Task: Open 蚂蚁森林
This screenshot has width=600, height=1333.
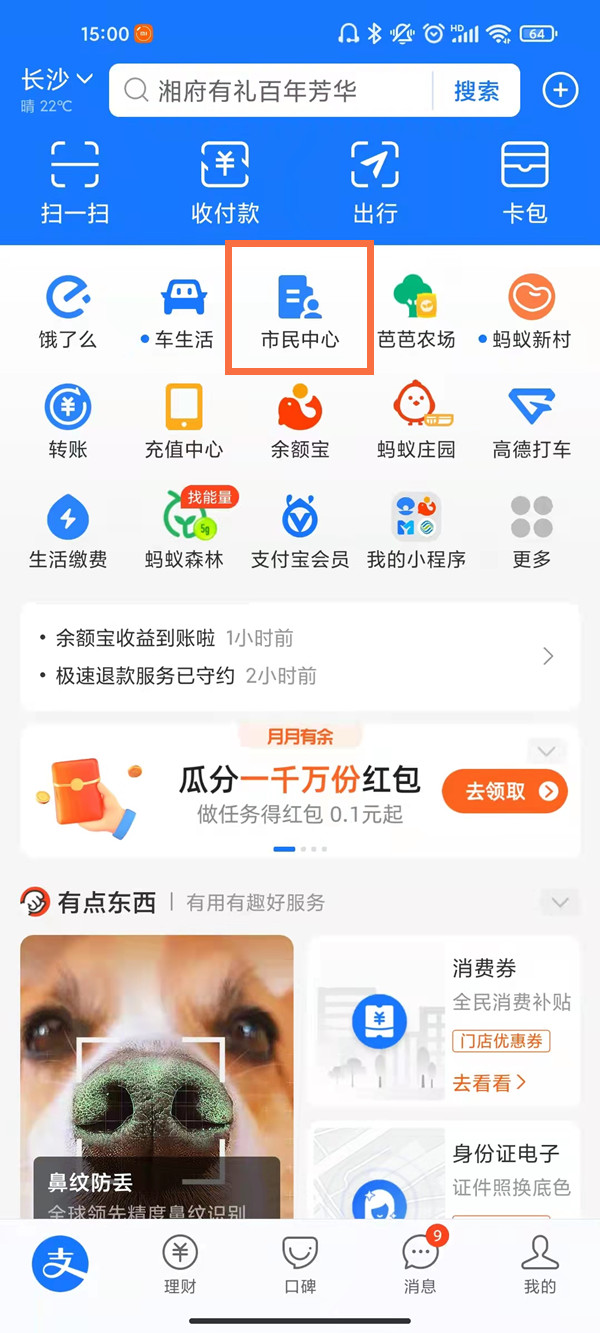Action: point(184,530)
